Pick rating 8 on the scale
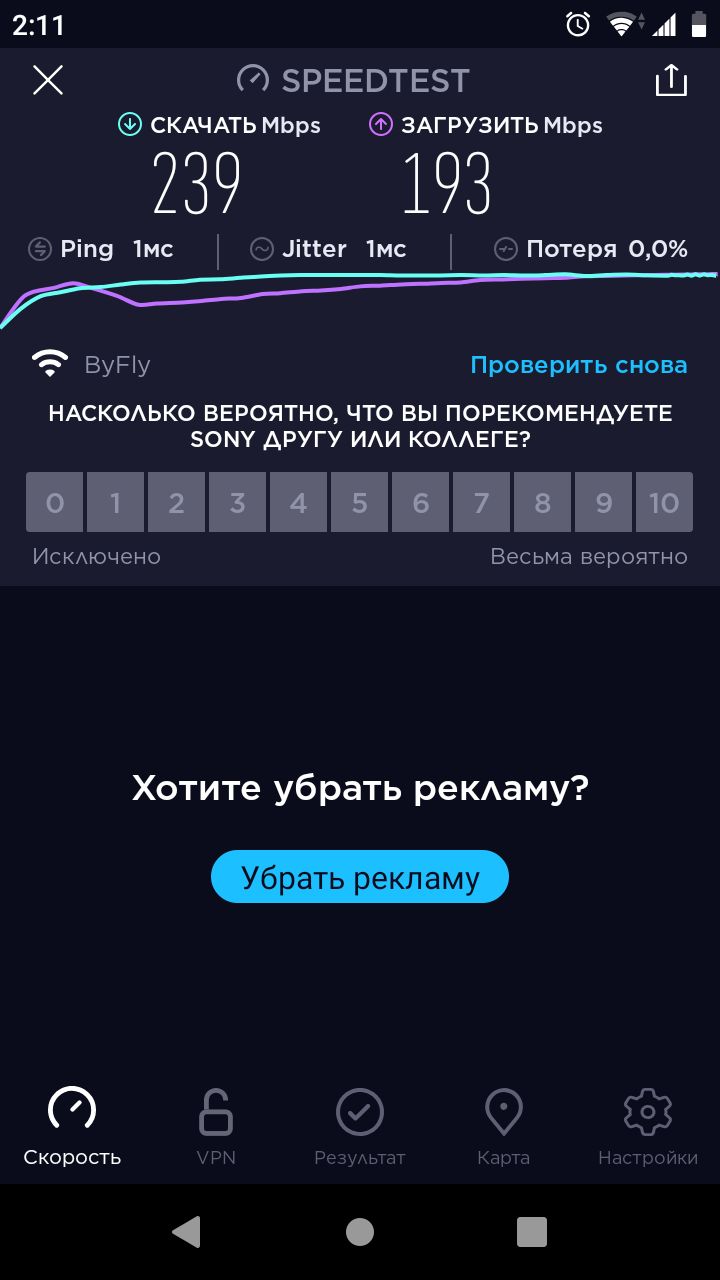 [x=542, y=502]
